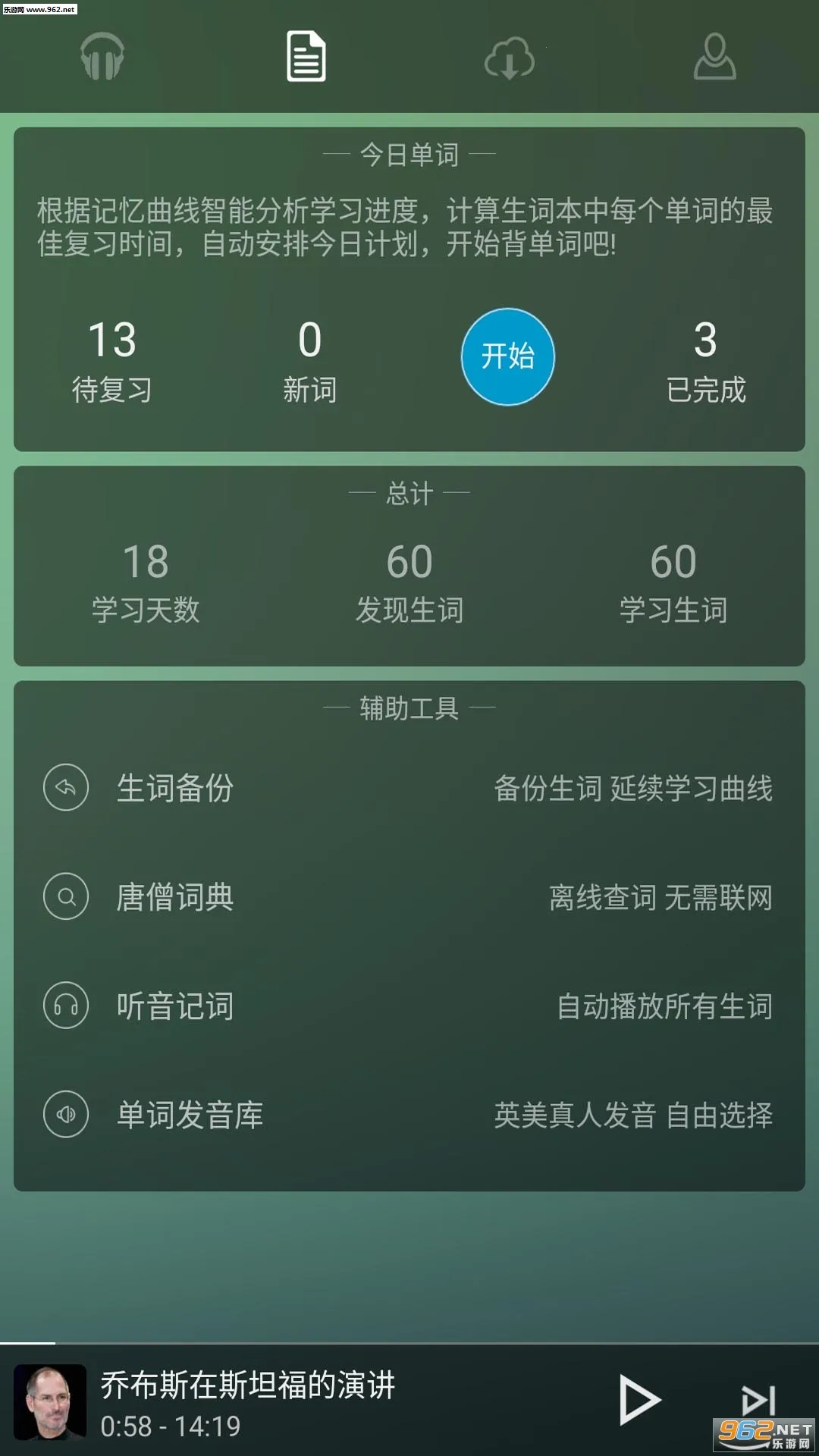819x1456 pixels.
Task: Open the cloud download tab
Action: pyautogui.click(x=510, y=58)
